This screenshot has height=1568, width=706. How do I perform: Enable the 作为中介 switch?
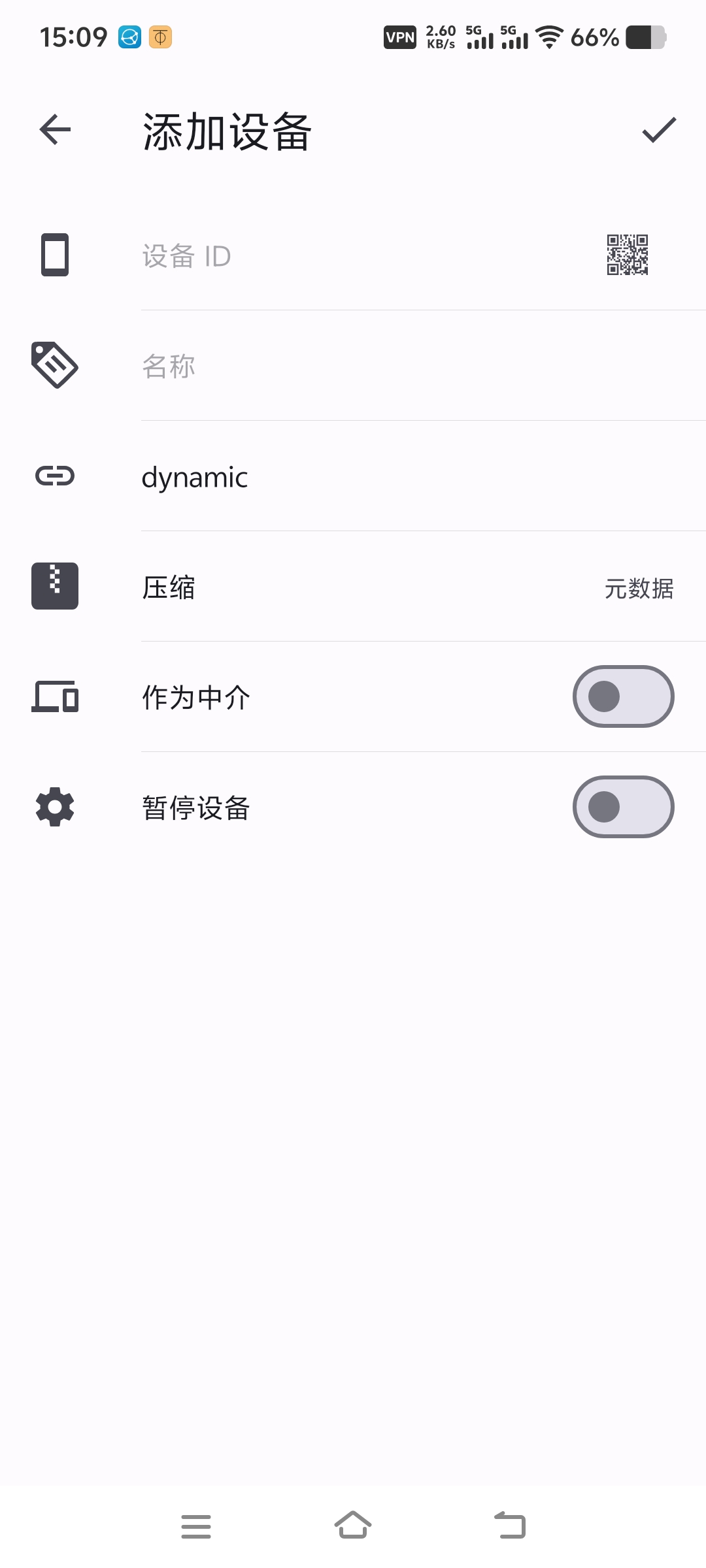coord(624,696)
